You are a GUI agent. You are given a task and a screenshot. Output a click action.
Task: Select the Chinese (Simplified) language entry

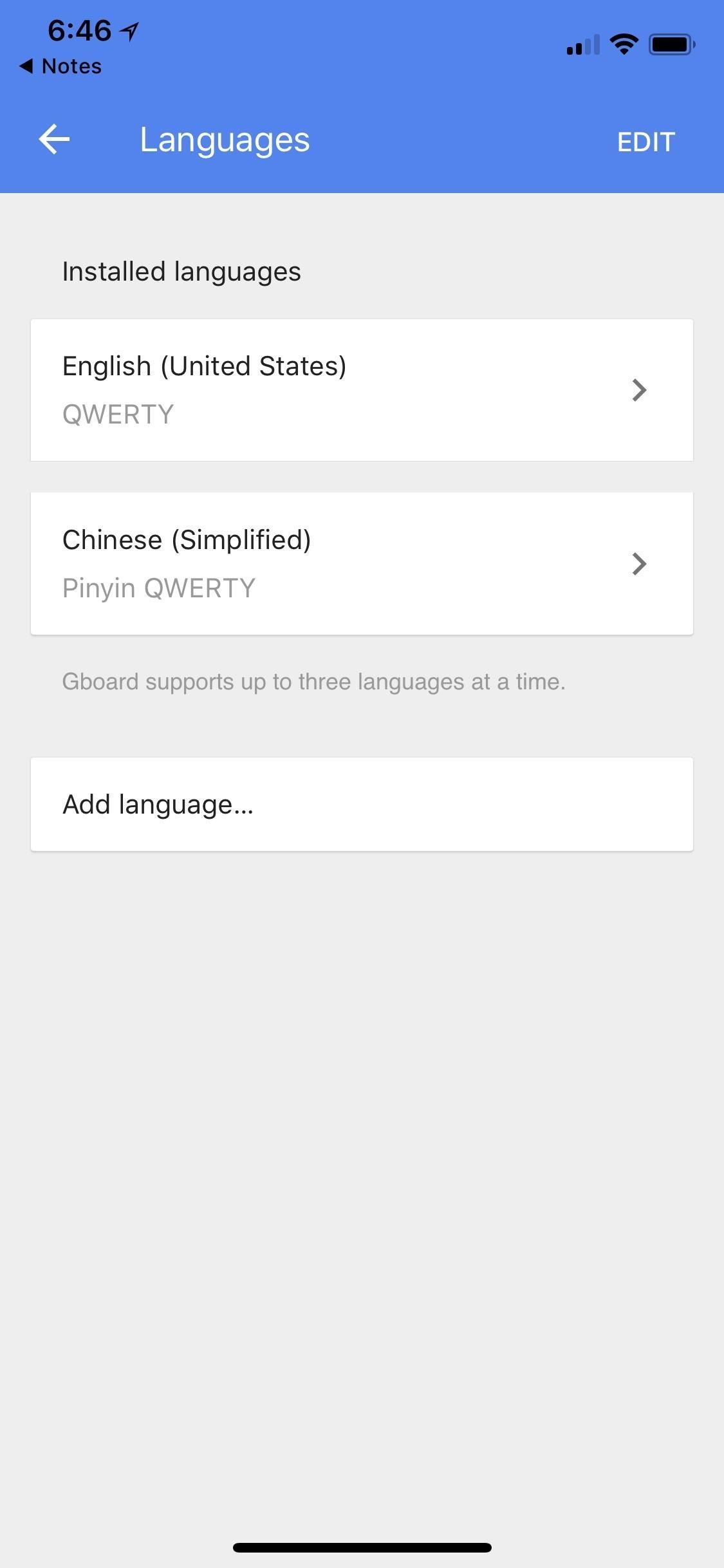tap(187, 539)
